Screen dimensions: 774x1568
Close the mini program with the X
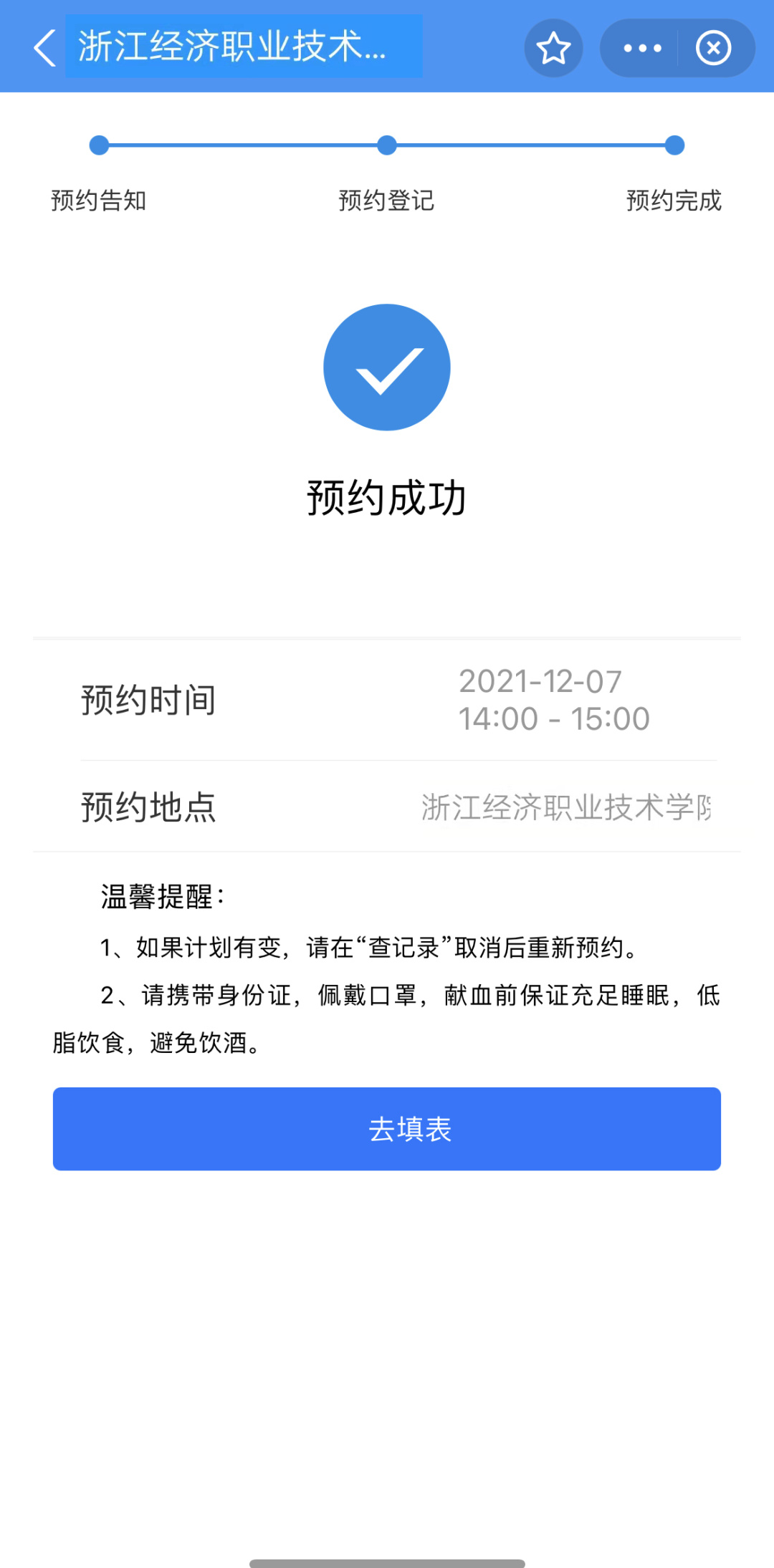713,48
